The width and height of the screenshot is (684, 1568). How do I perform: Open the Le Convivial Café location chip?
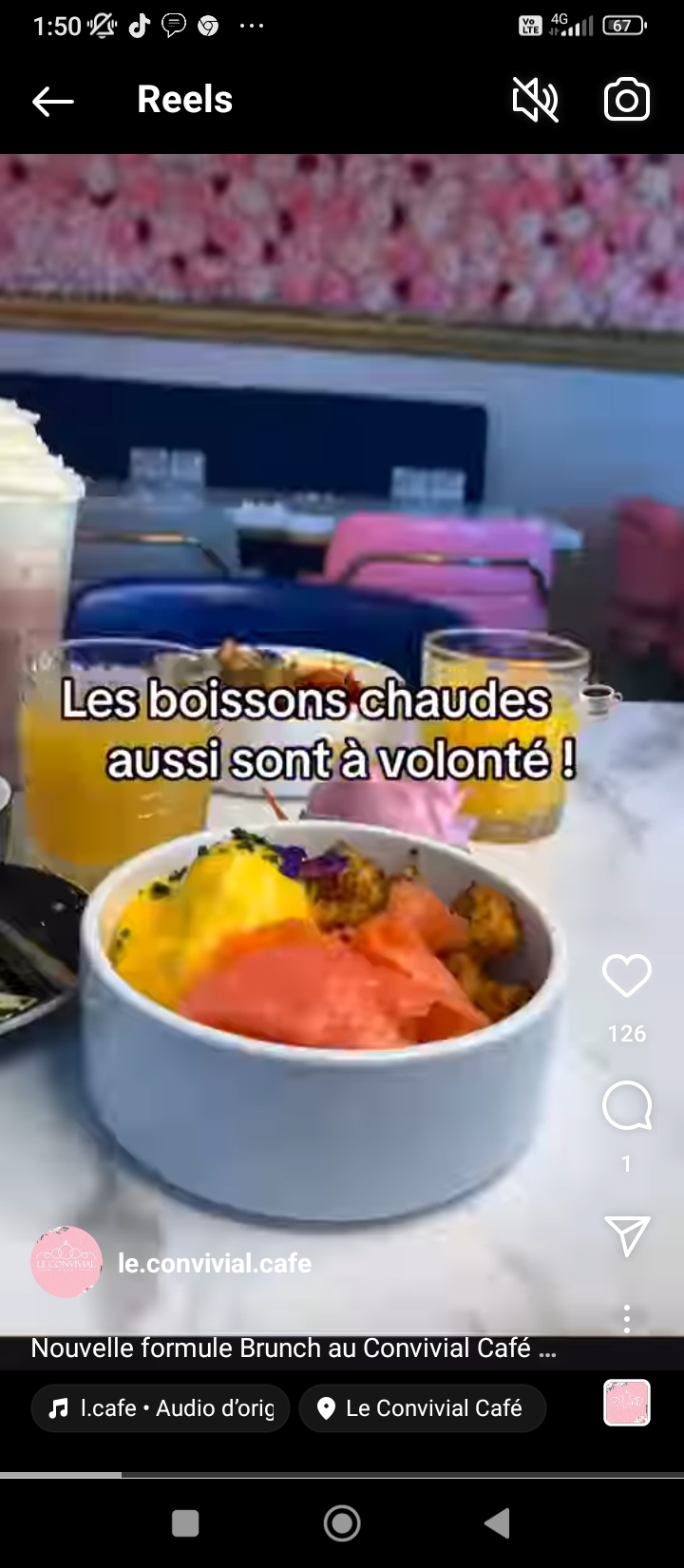[x=422, y=1407]
